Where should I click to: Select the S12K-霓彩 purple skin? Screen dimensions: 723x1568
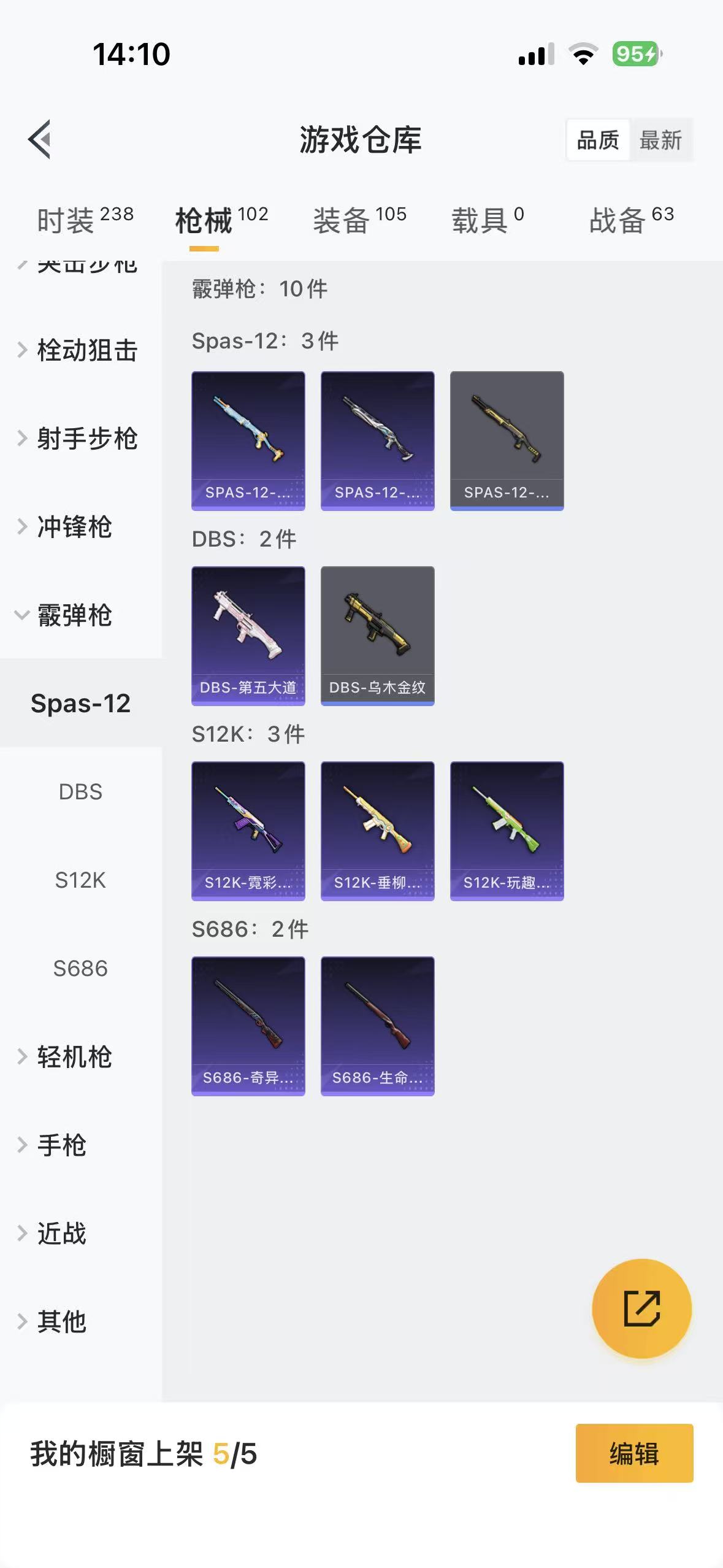(x=248, y=829)
